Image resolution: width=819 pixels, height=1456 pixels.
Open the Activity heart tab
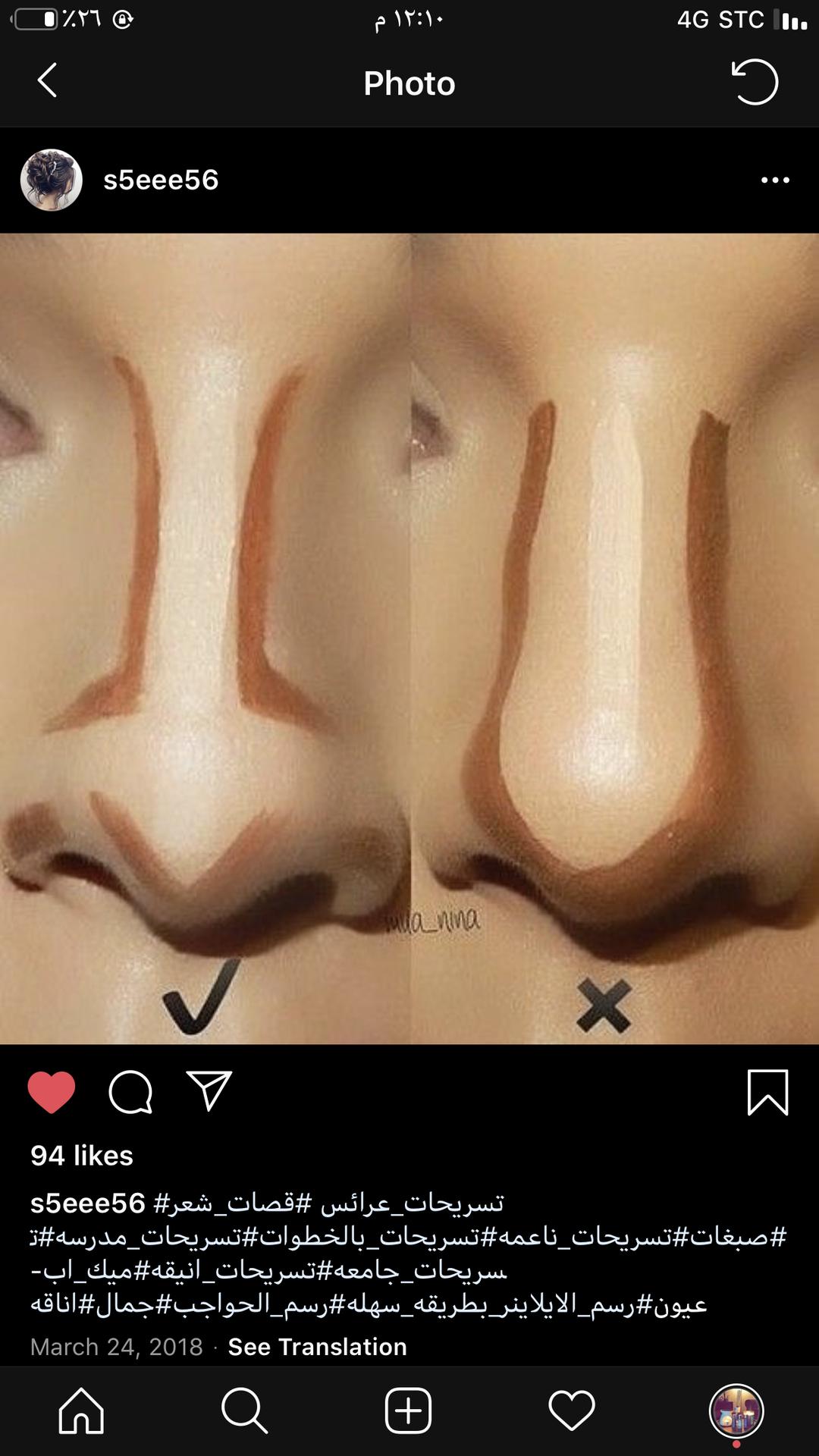(572, 1410)
